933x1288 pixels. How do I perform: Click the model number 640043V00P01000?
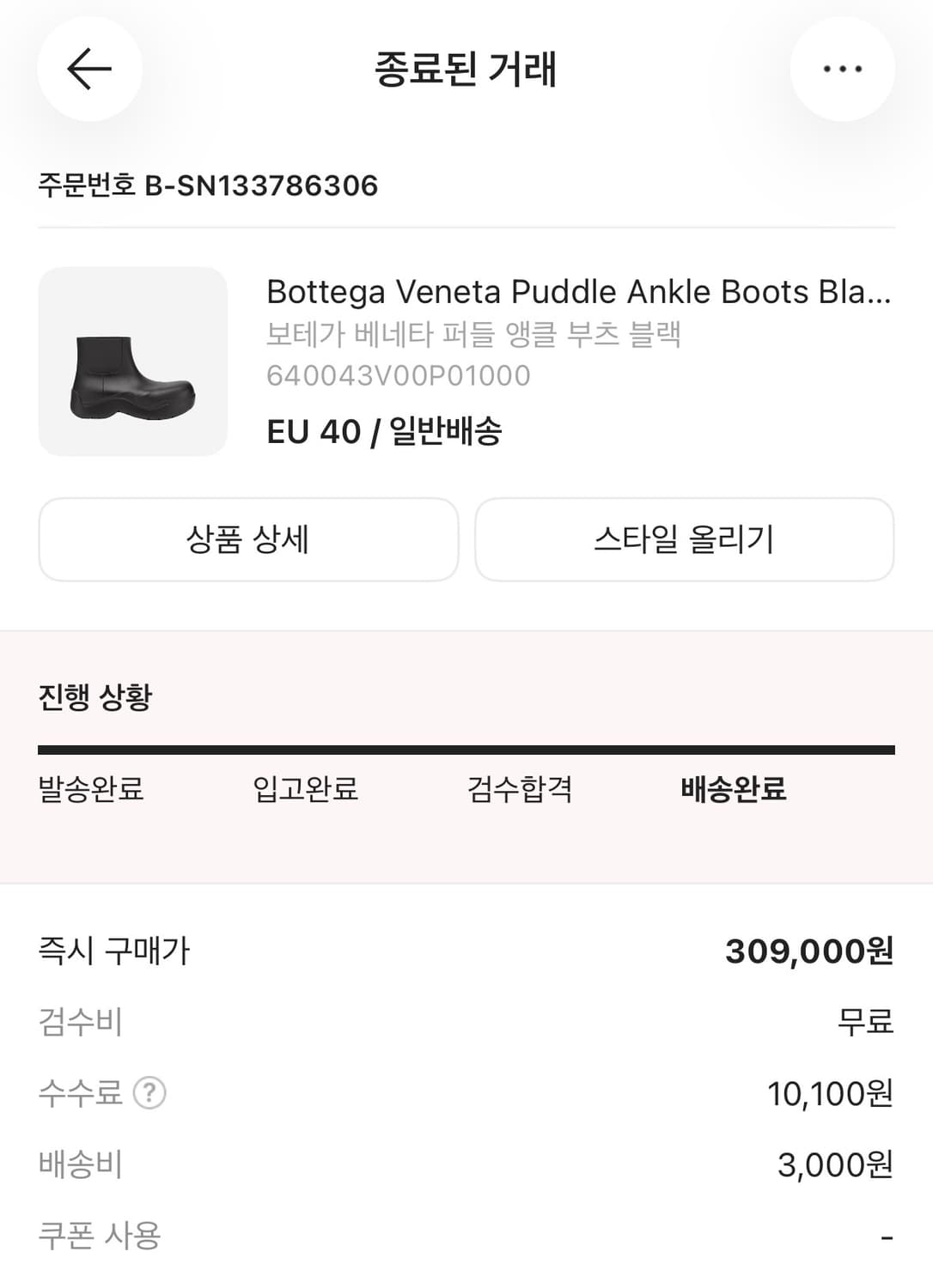click(x=398, y=375)
